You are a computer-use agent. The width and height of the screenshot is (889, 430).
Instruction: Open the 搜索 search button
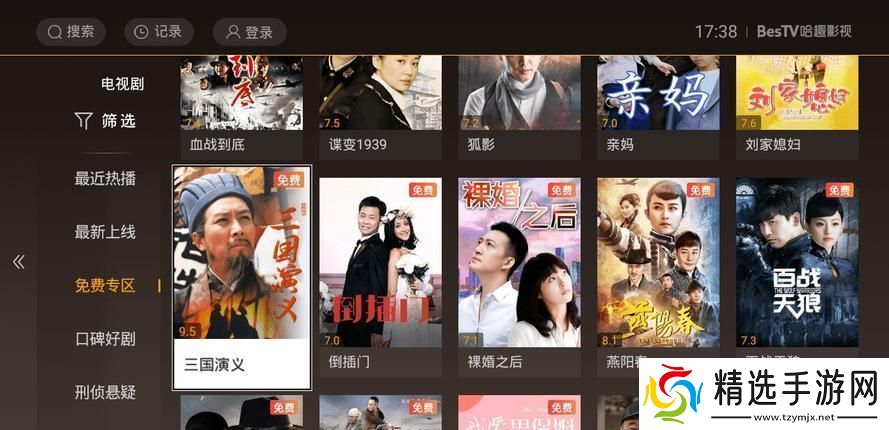point(70,32)
